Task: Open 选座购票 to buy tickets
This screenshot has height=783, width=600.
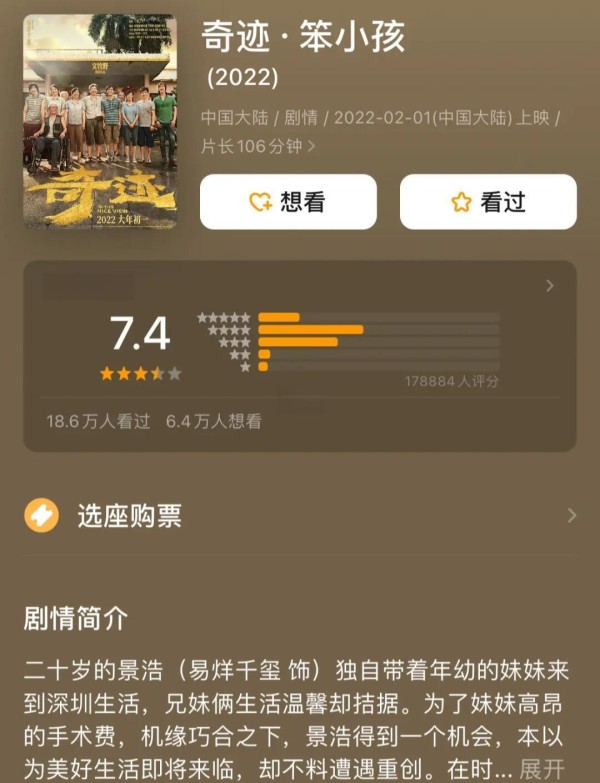Action: point(300,516)
